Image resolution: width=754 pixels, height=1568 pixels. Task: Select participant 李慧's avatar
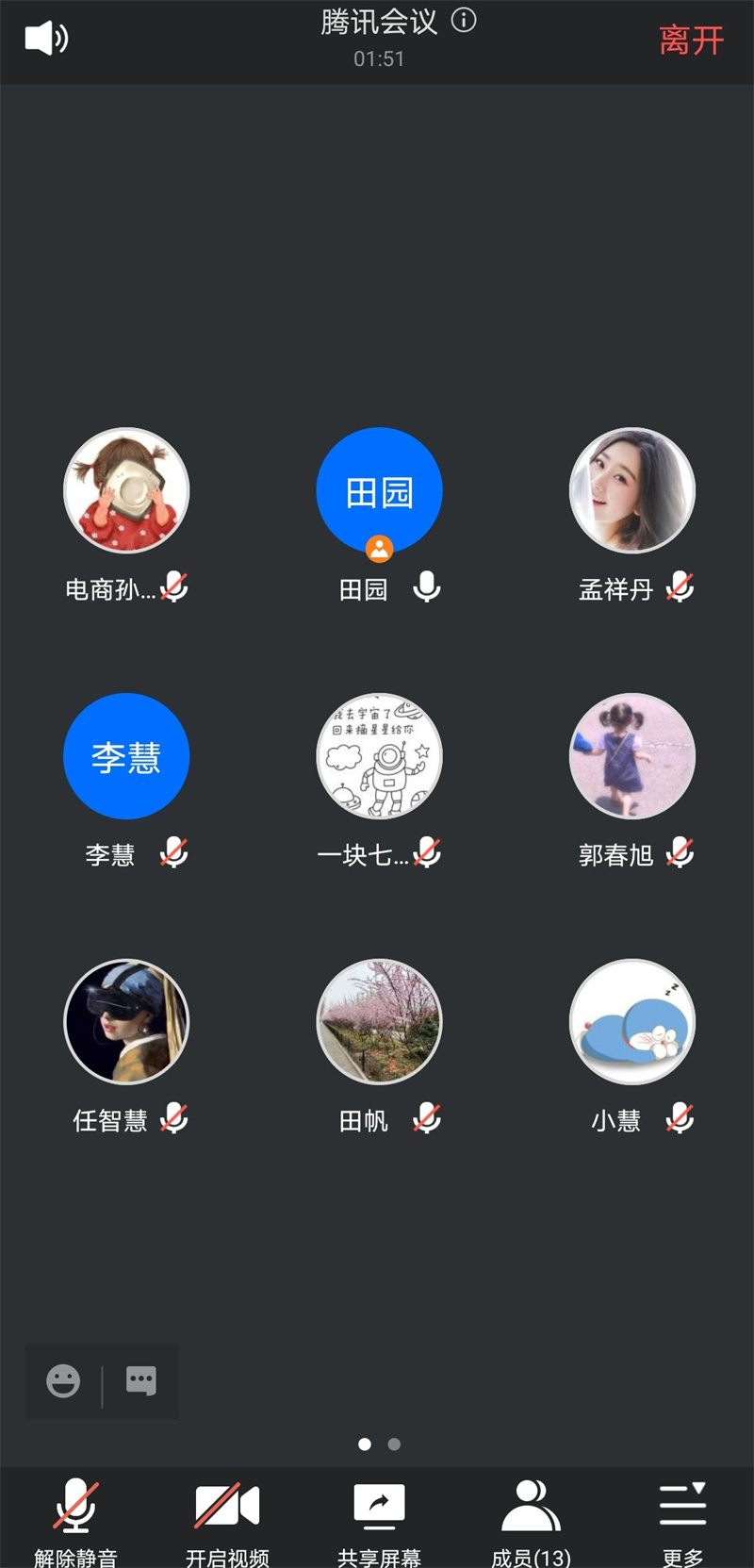[126, 756]
